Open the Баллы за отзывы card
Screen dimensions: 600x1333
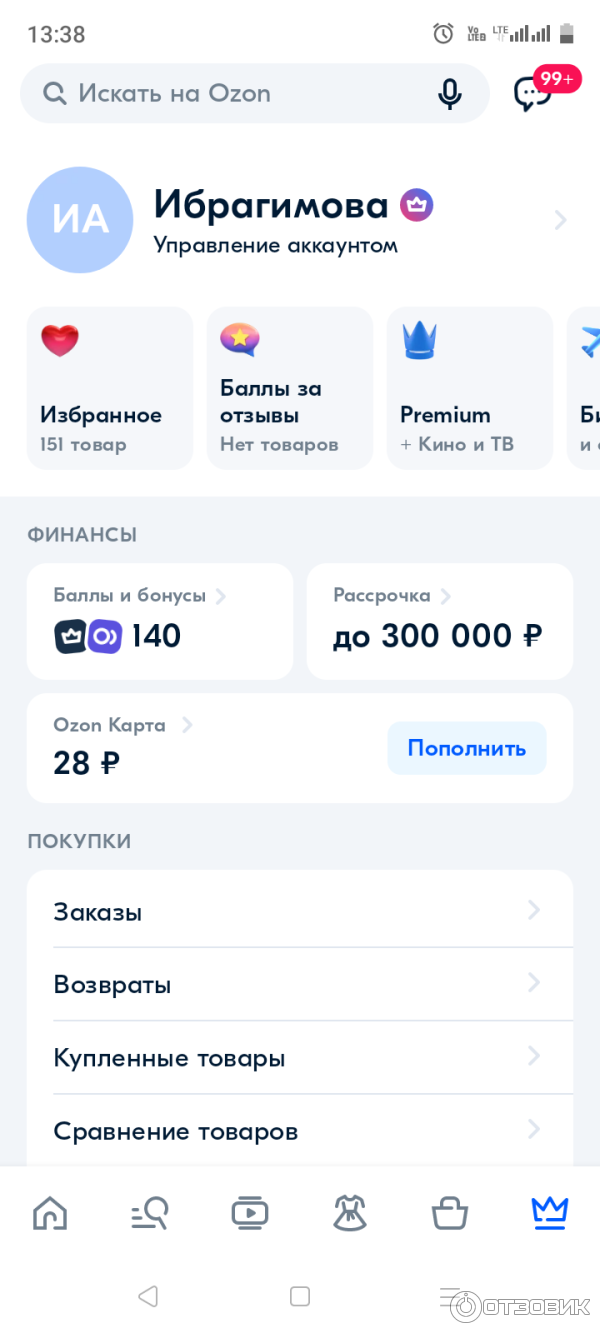pyautogui.click(x=289, y=388)
